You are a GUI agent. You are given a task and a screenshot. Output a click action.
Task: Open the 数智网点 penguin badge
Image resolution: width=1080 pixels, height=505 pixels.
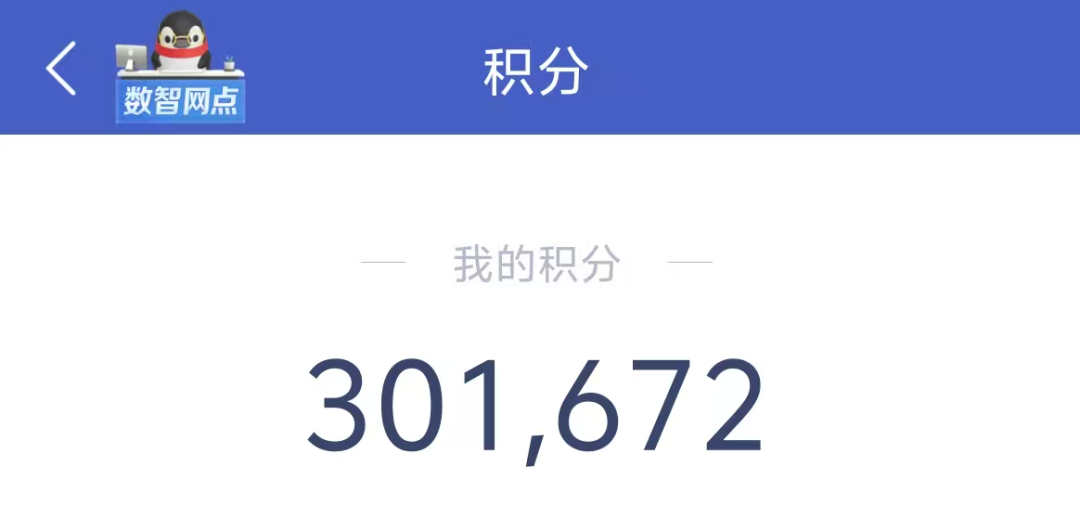pyautogui.click(x=181, y=70)
